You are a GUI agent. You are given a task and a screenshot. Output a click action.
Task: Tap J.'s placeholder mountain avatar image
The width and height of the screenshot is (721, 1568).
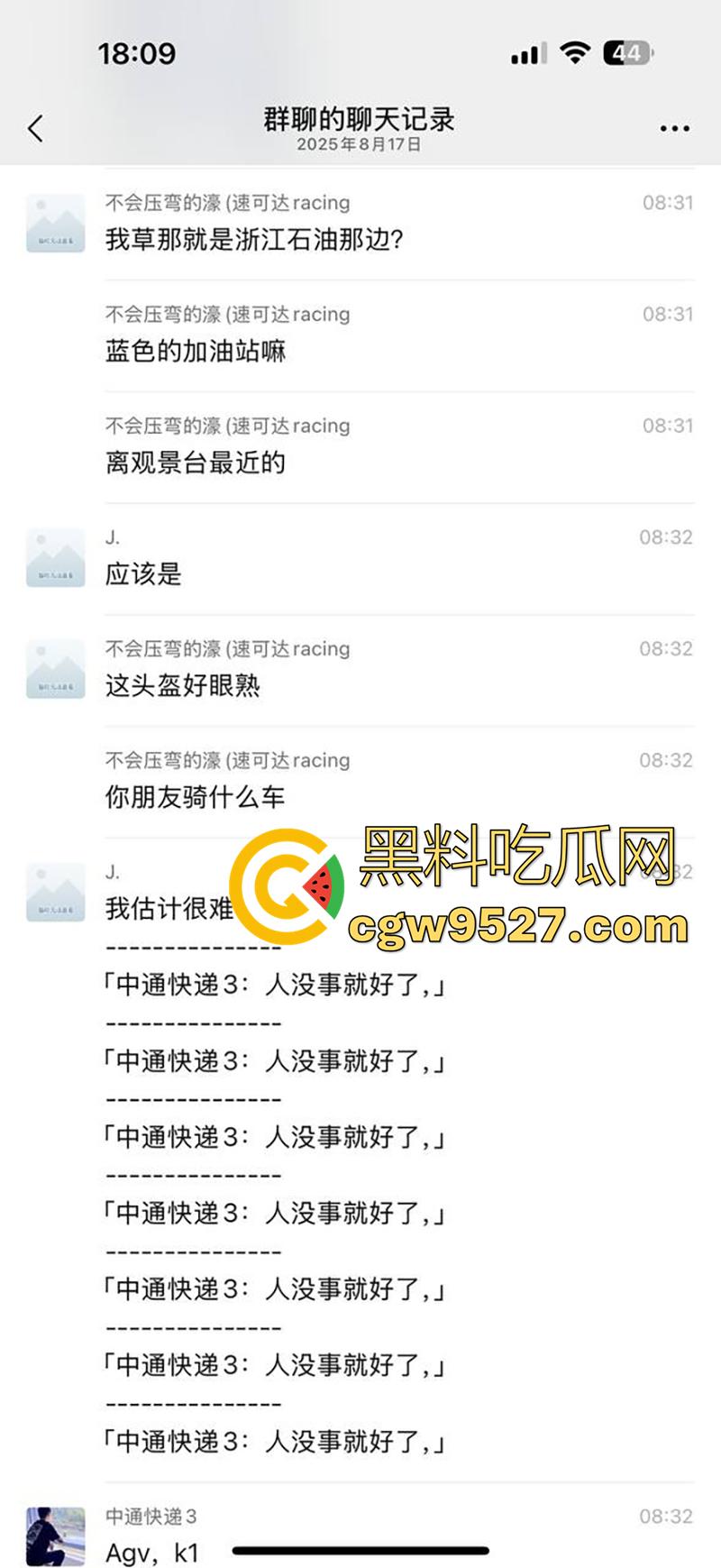pos(54,556)
